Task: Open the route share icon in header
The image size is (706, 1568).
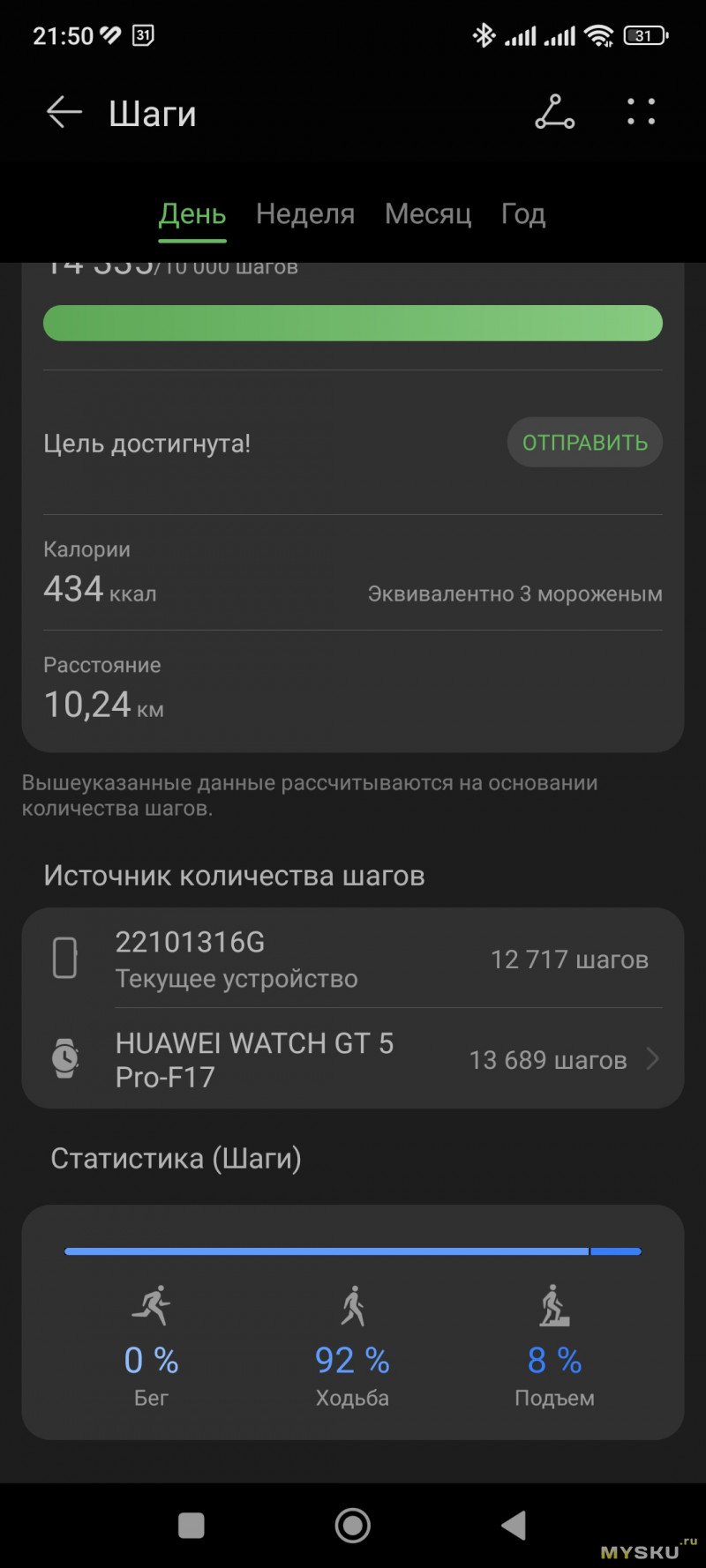Action: 554,113
